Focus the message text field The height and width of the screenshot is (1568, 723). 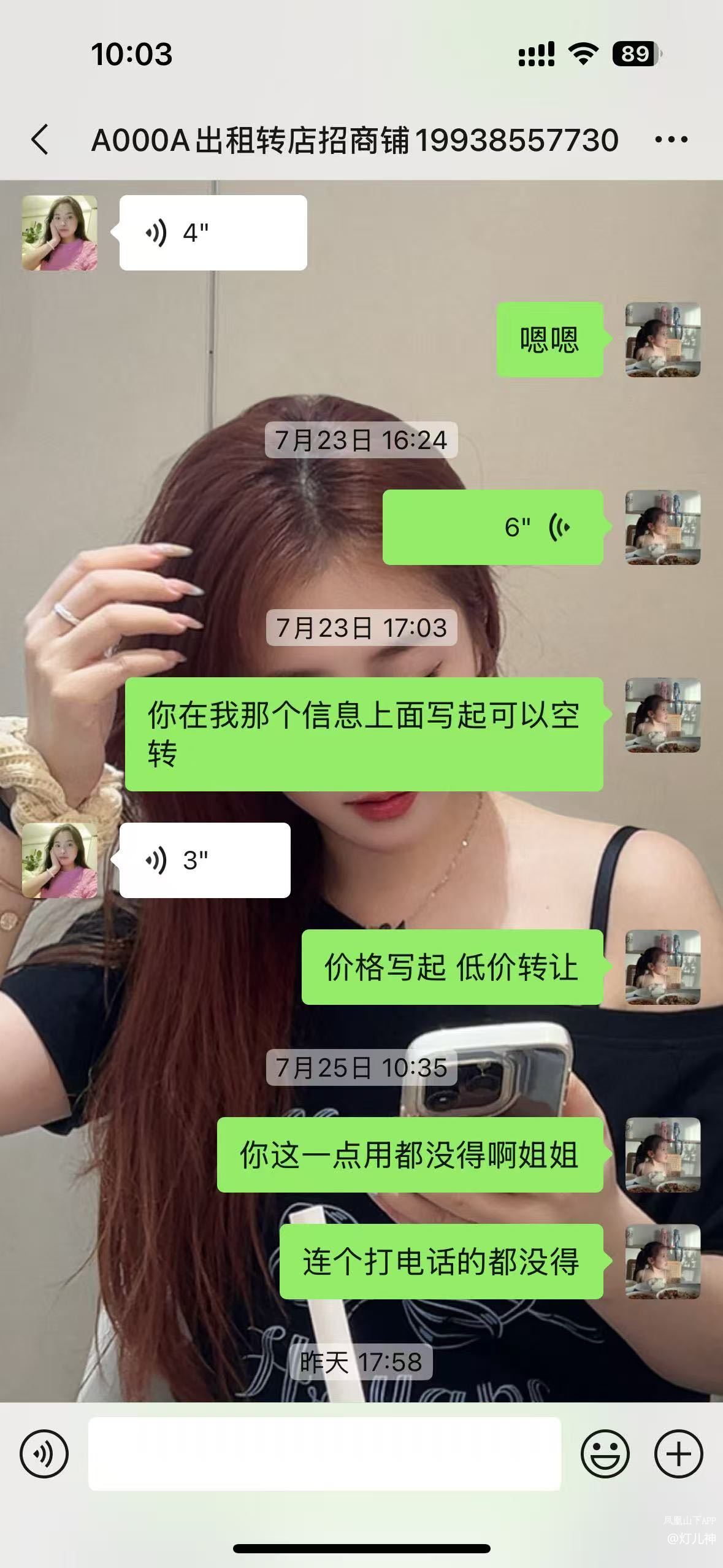pyautogui.click(x=324, y=1453)
